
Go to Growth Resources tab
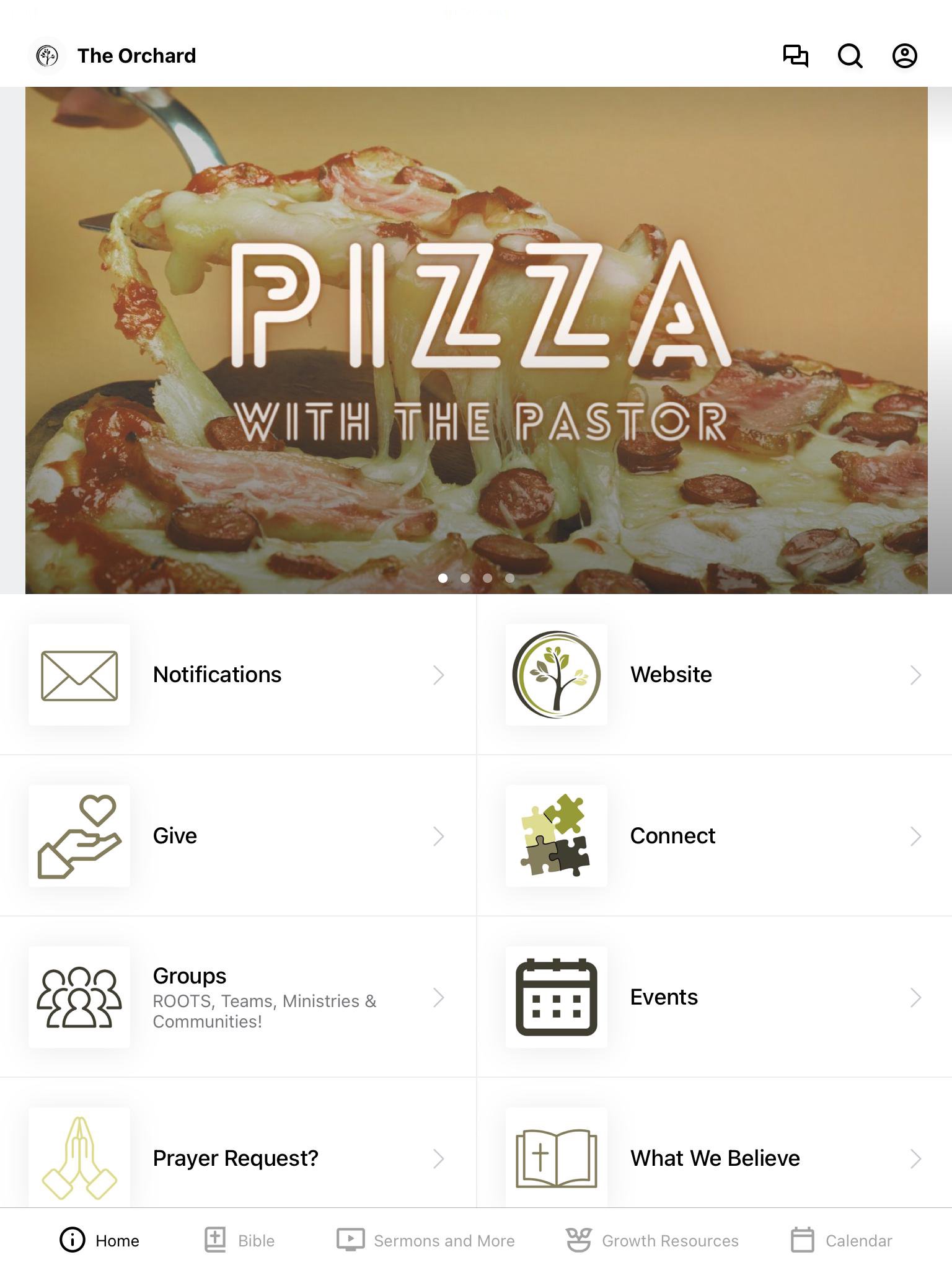pyautogui.click(x=652, y=1240)
